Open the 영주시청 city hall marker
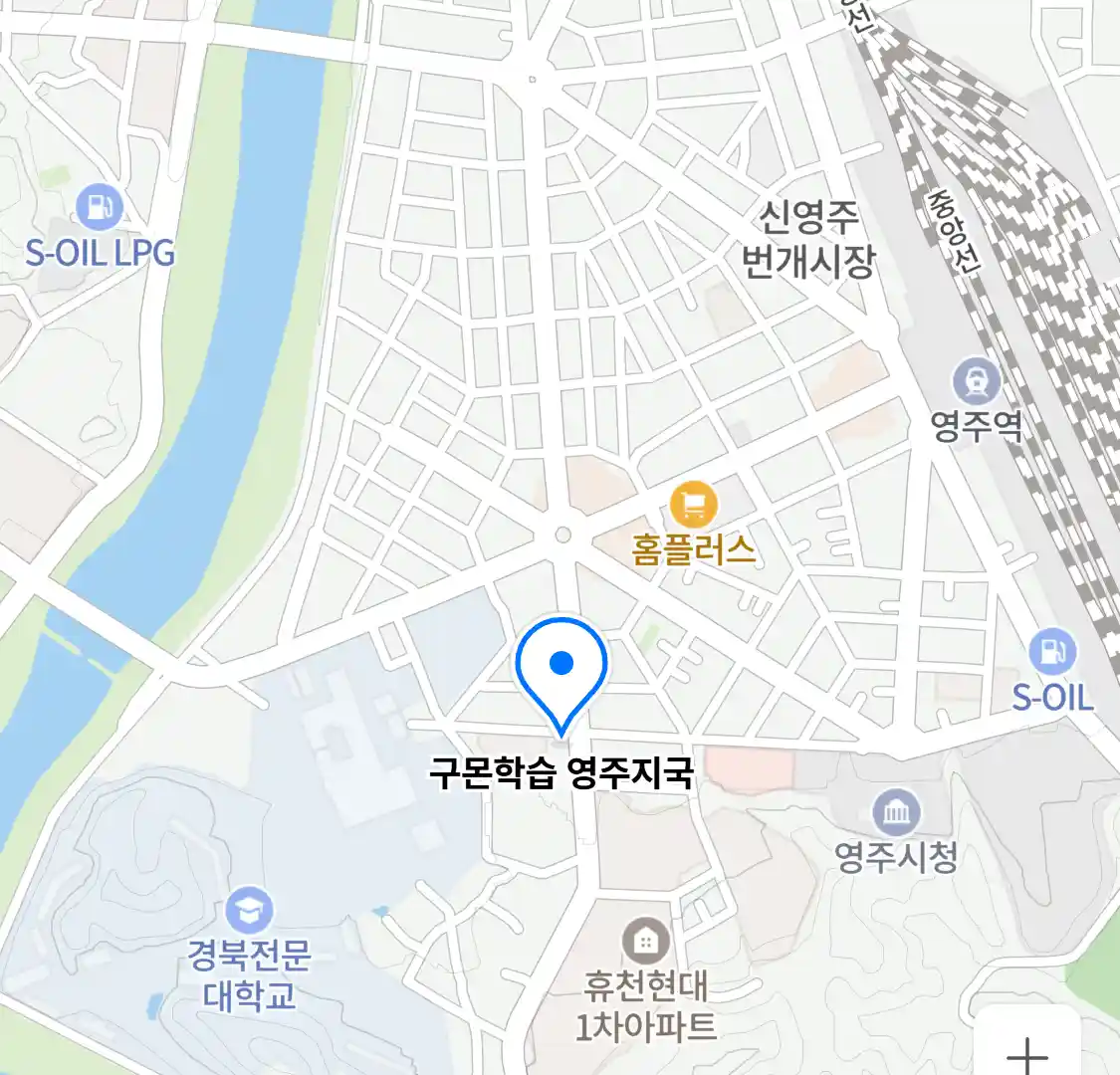This screenshot has width=1120, height=1075. [x=896, y=813]
